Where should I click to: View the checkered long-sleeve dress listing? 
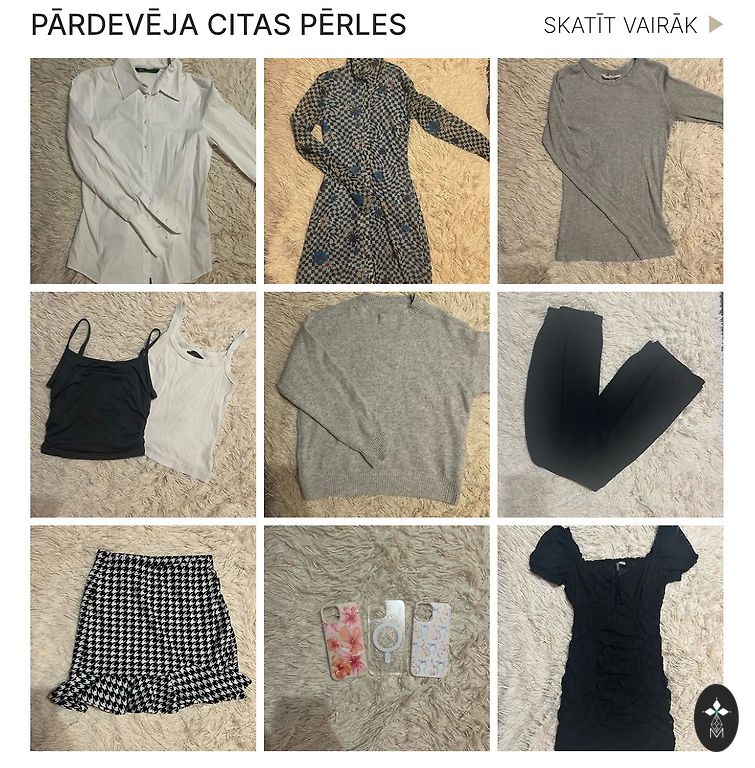(377, 171)
